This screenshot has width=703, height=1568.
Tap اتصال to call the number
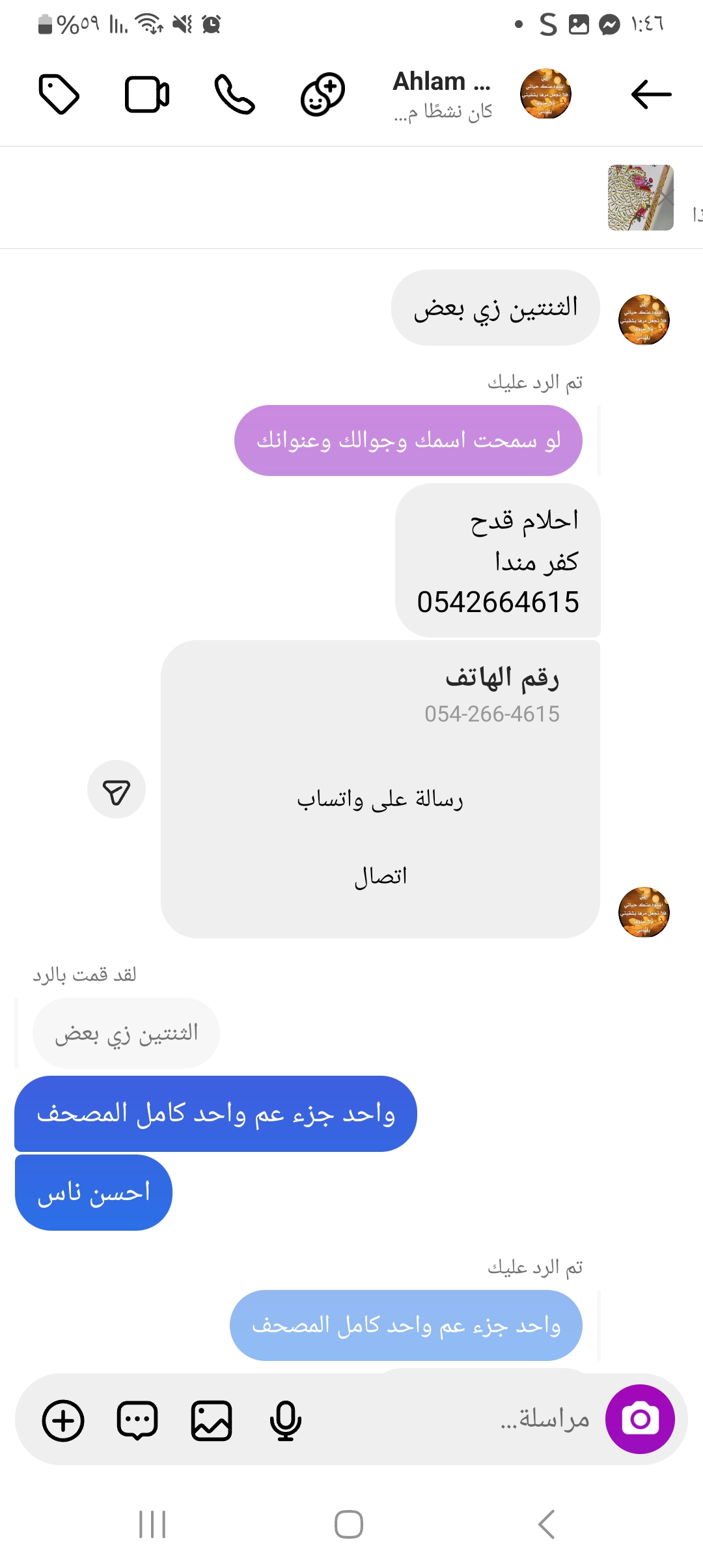point(380,876)
